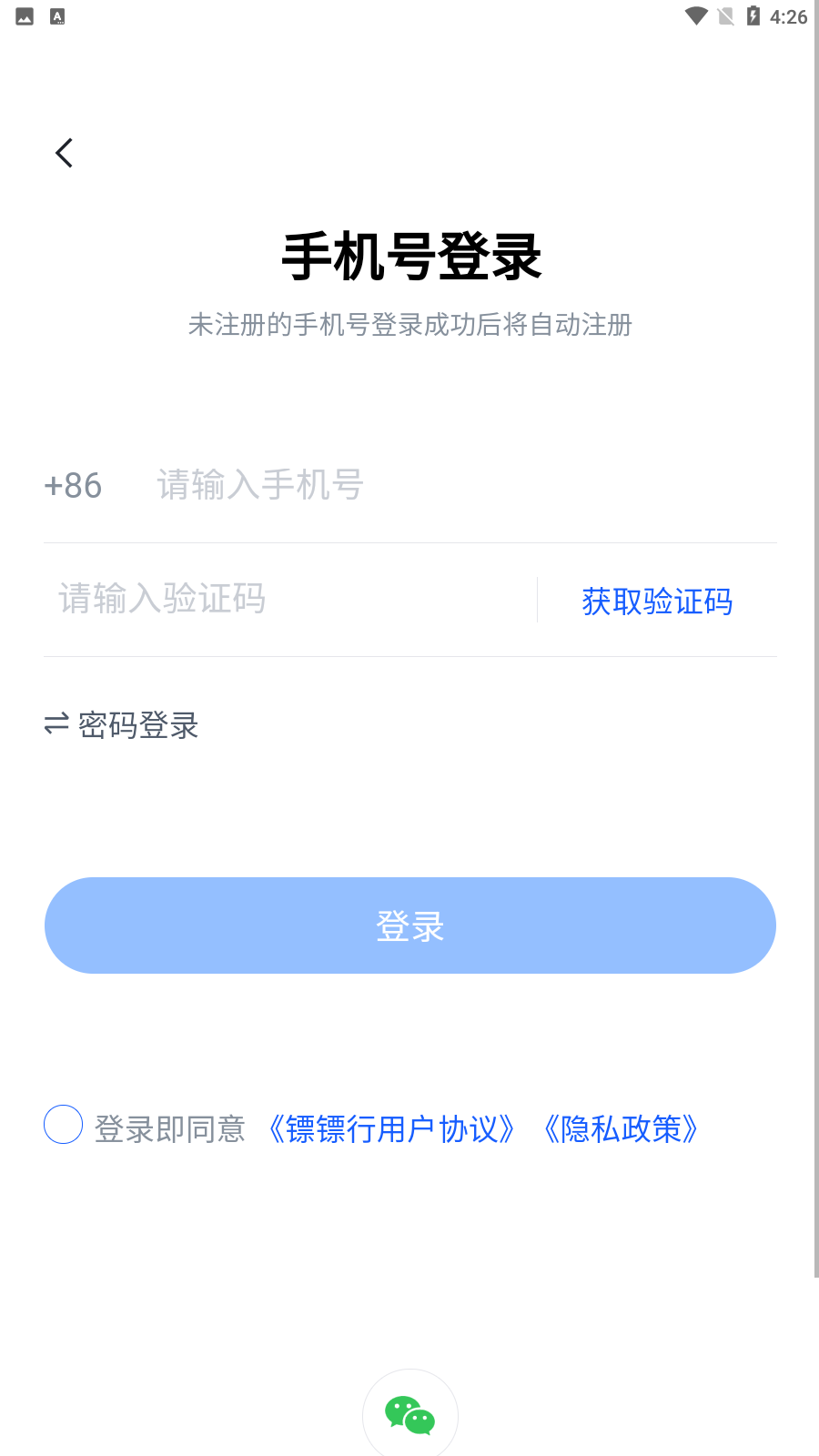This screenshot has width=819, height=1456.
Task: Go back using the top-left arrow
Action: point(64,153)
